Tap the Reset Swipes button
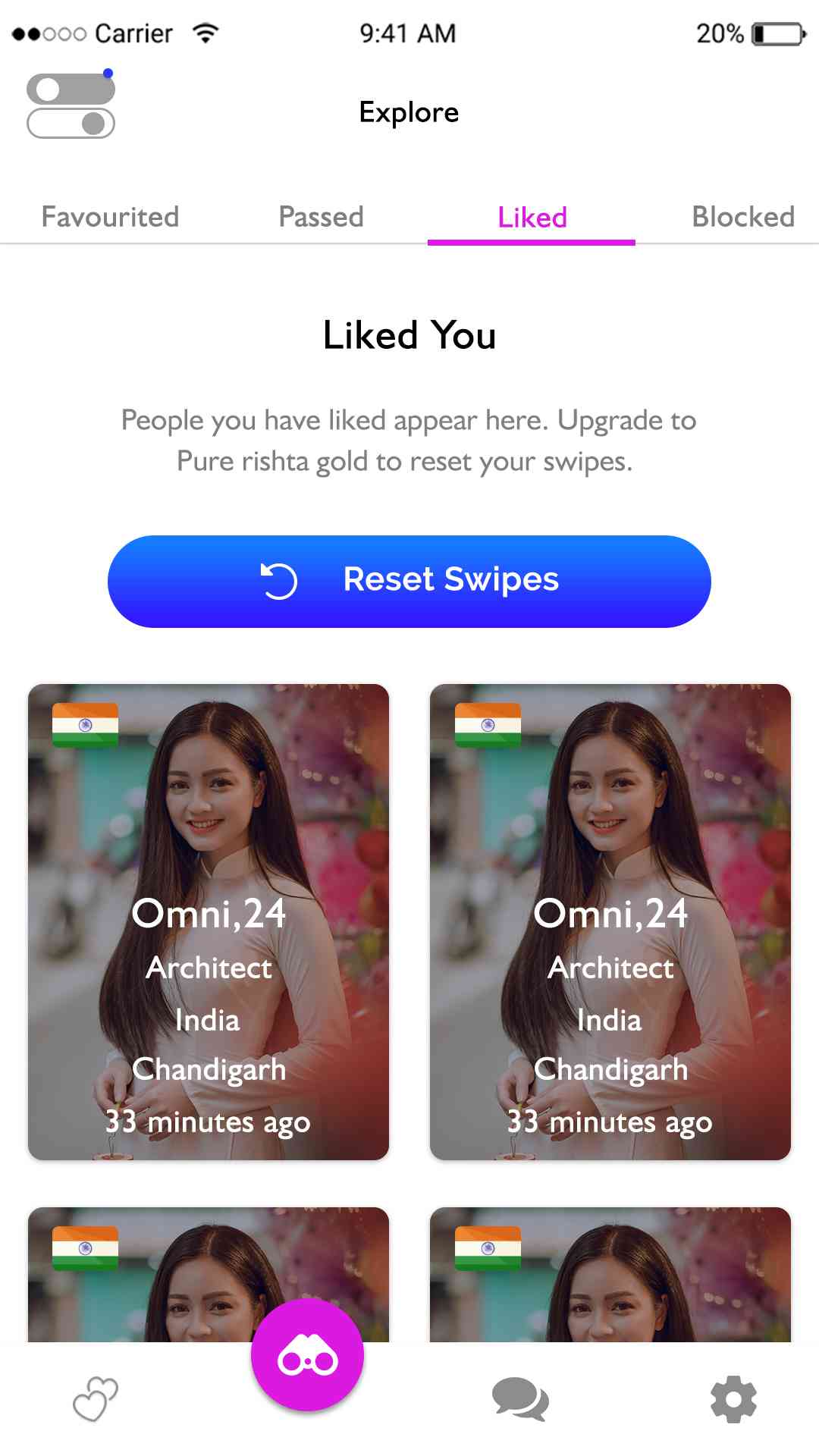 (x=409, y=581)
